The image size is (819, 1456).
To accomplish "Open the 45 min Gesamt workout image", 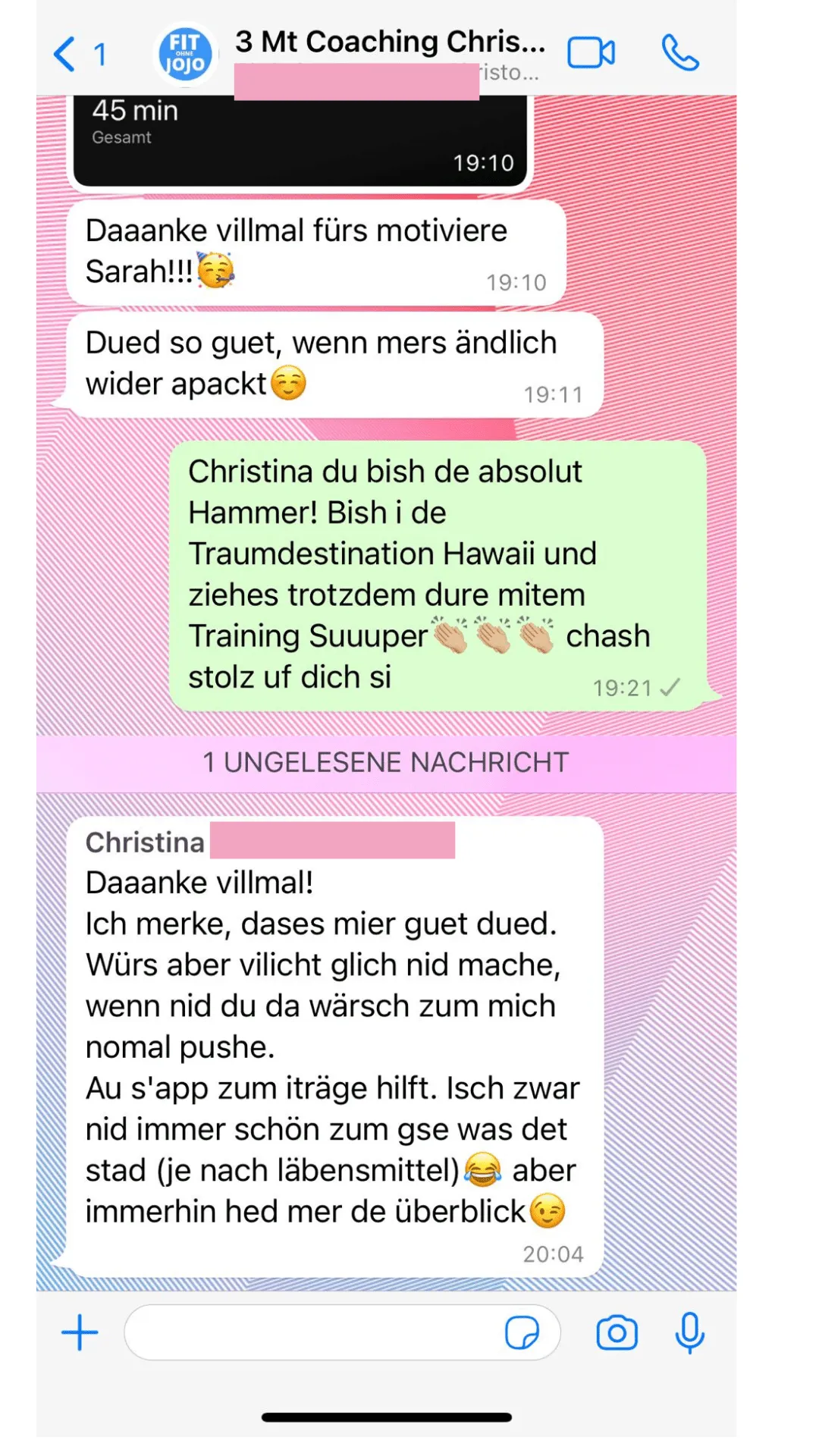I will (x=300, y=141).
